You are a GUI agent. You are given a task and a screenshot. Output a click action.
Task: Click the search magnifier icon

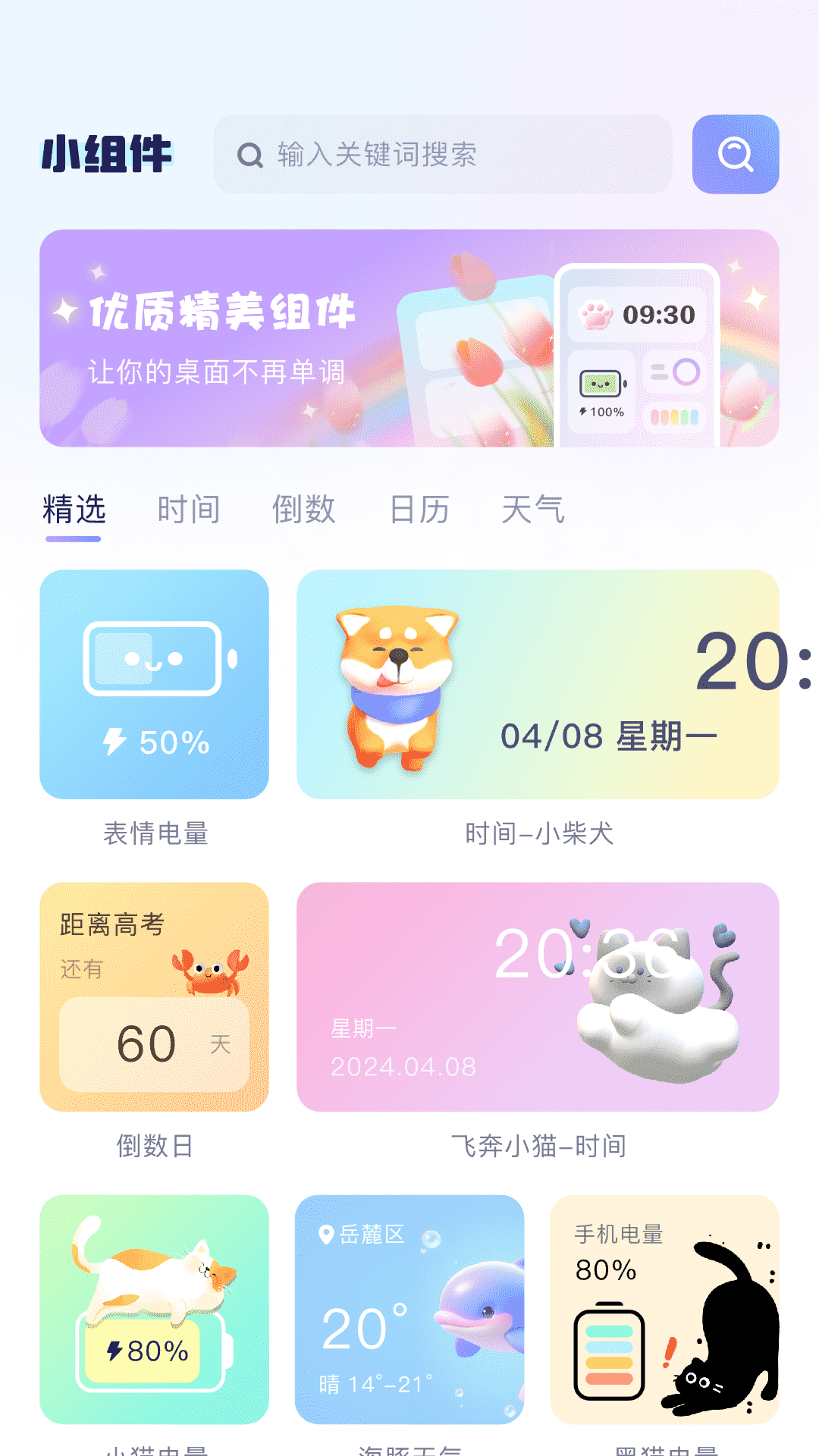coord(734,154)
